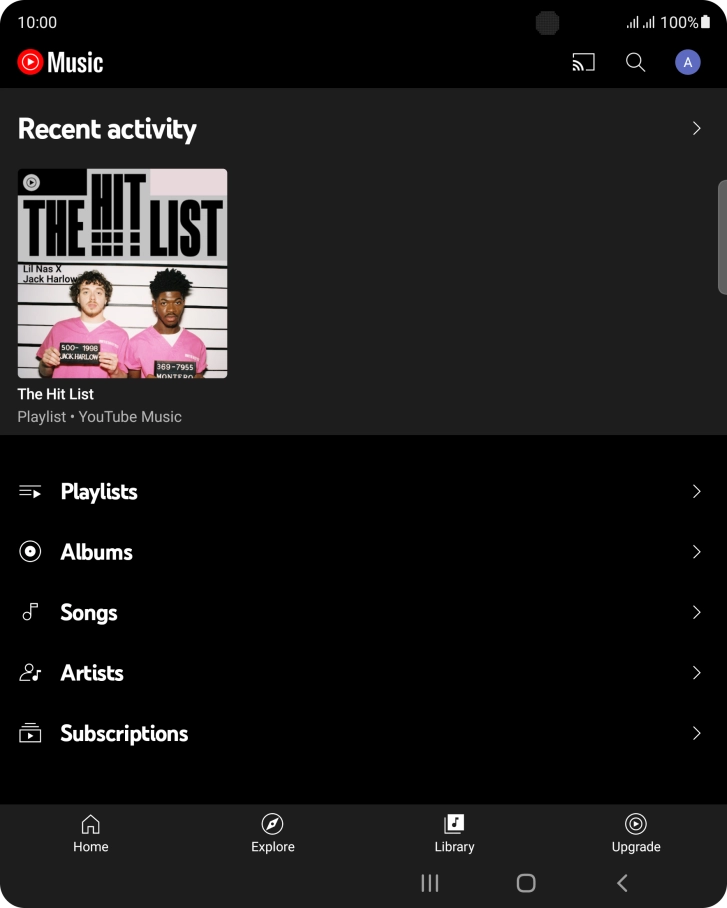
Task: Open the account profile avatar
Action: click(688, 62)
